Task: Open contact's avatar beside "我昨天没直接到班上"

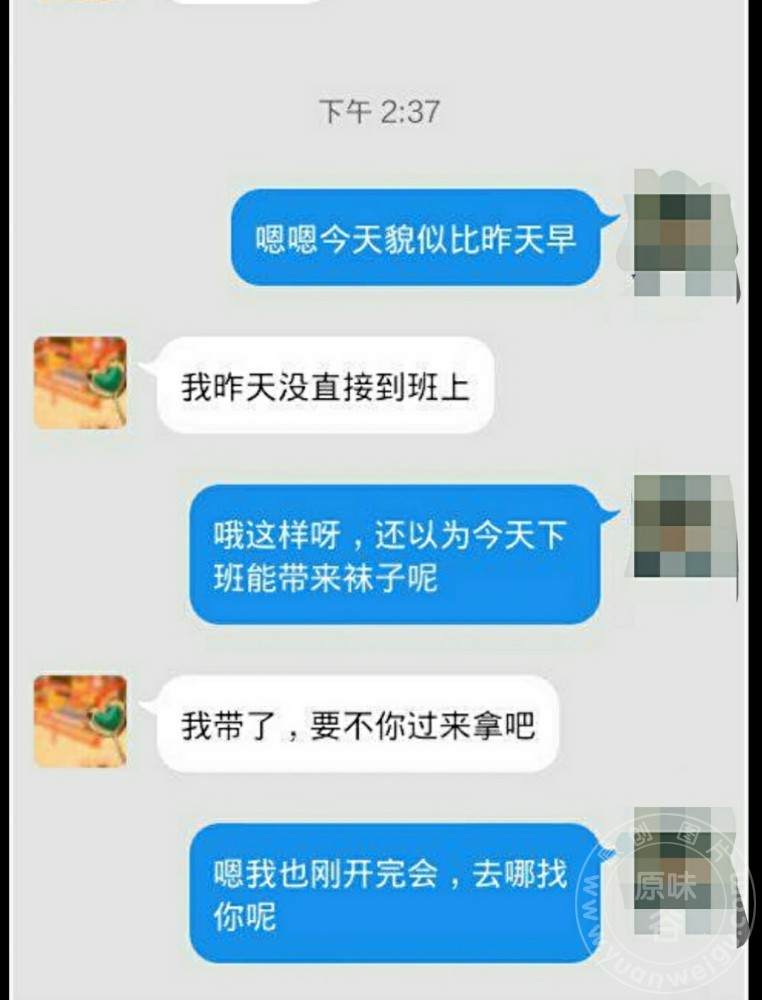Action: (80, 383)
